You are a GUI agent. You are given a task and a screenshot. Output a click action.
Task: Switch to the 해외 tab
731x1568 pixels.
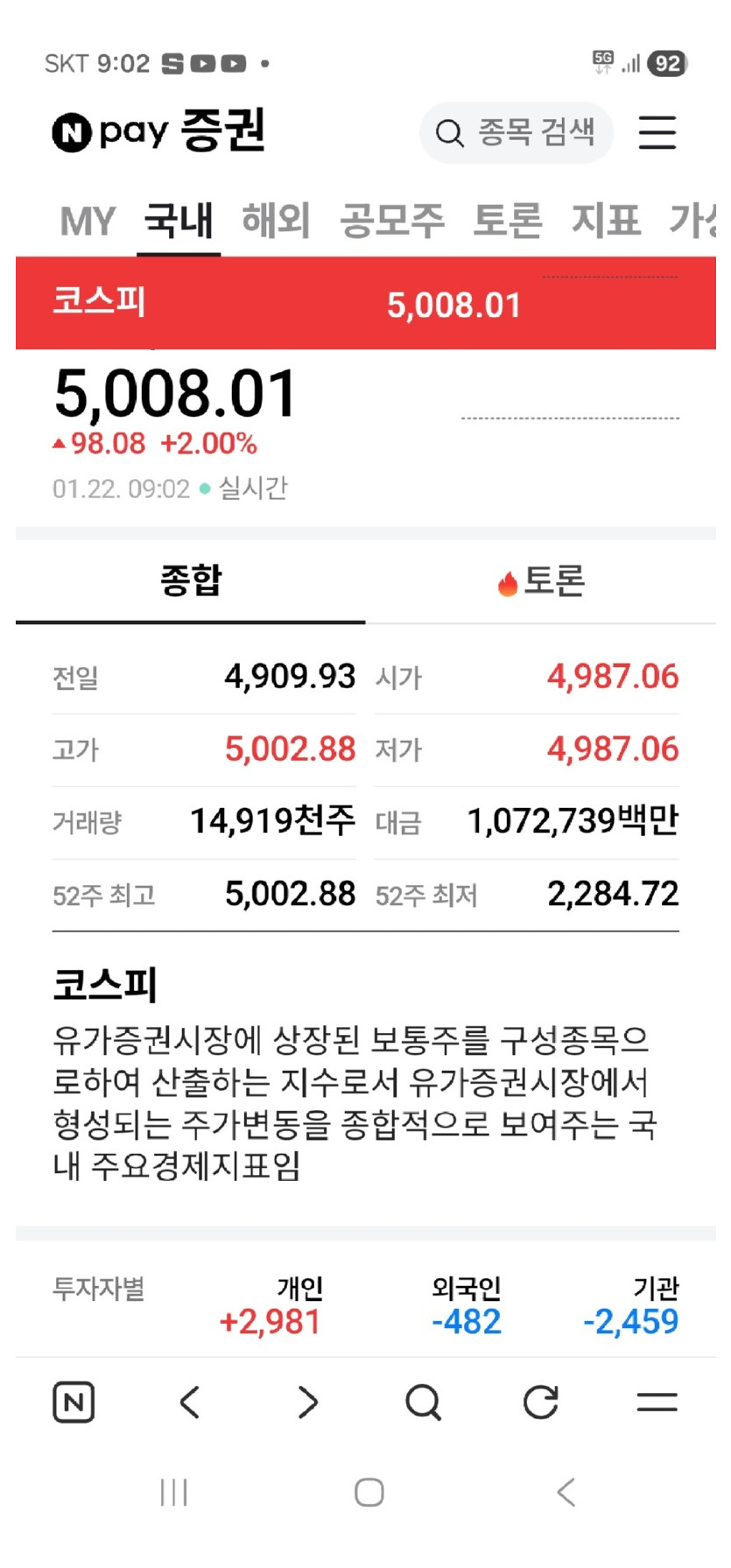(x=276, y=221)
